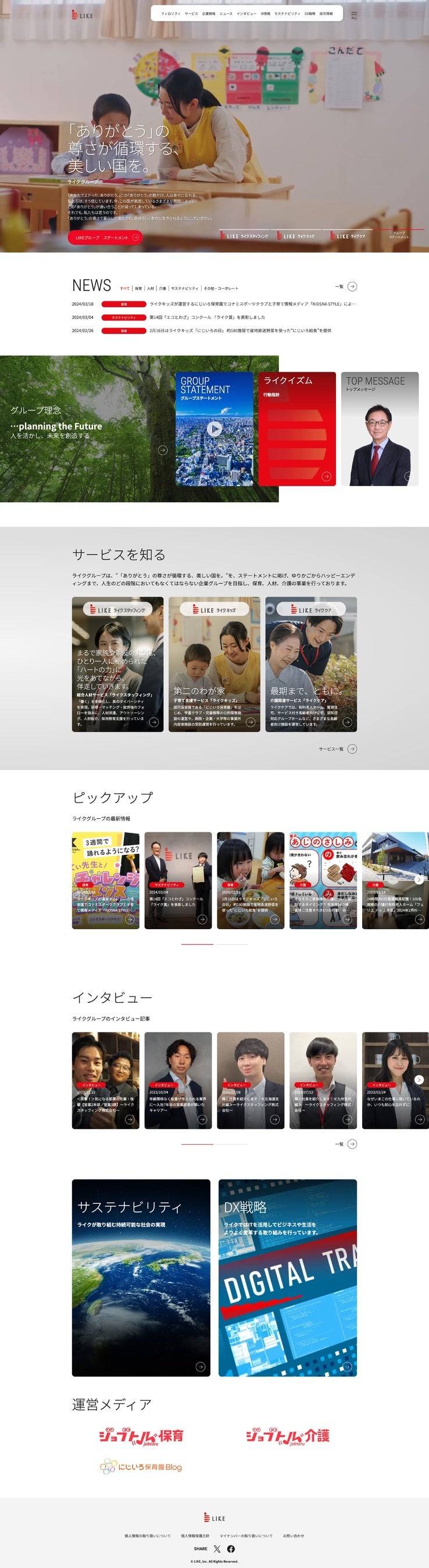This screenshot has width=429, height=1568.
Task: Open the ライクイズム 行動指針 card
Action: click(x=297, y=429)
